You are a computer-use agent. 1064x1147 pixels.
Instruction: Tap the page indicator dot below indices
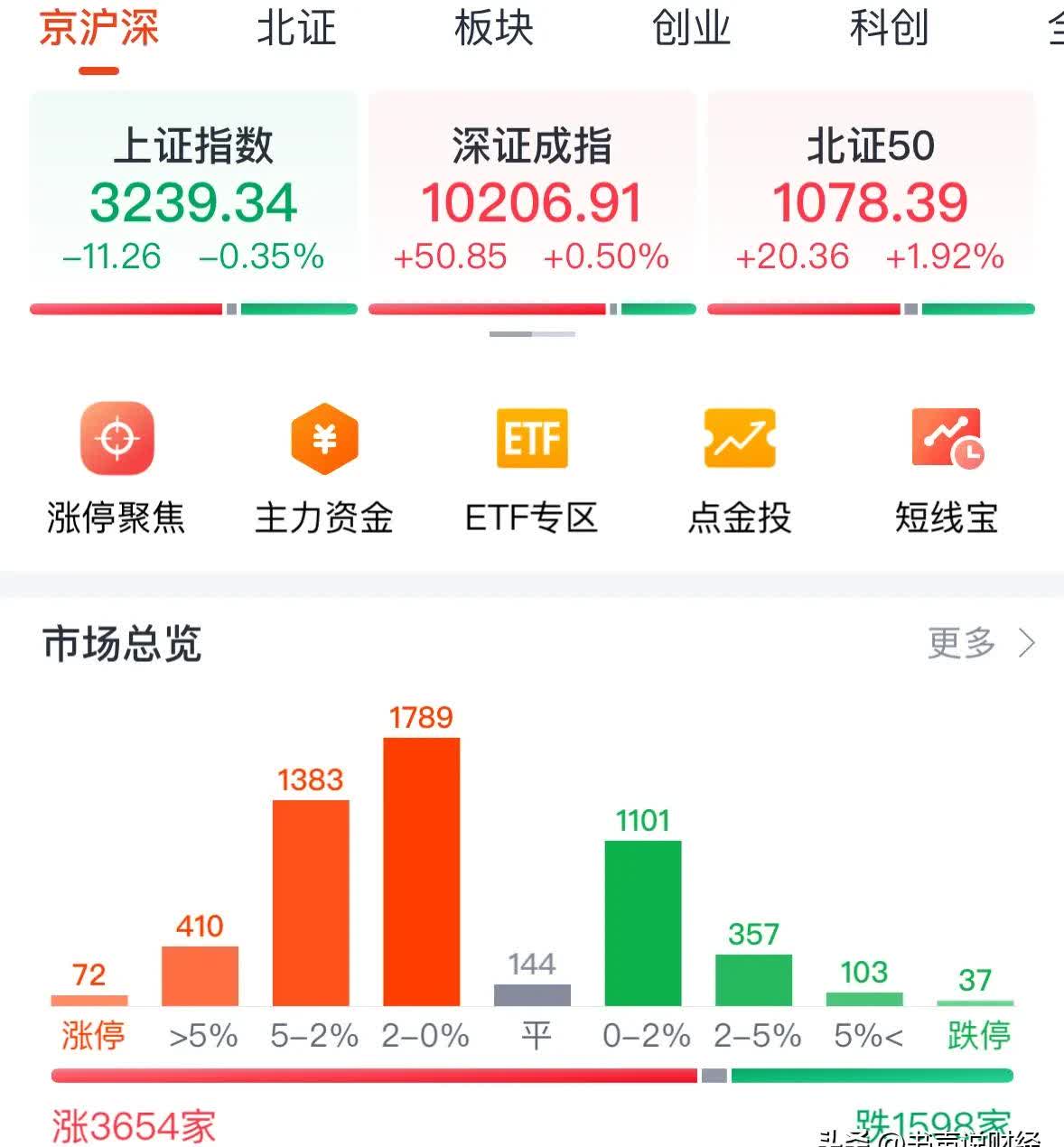pyautogui.click(x=531, y=333)
